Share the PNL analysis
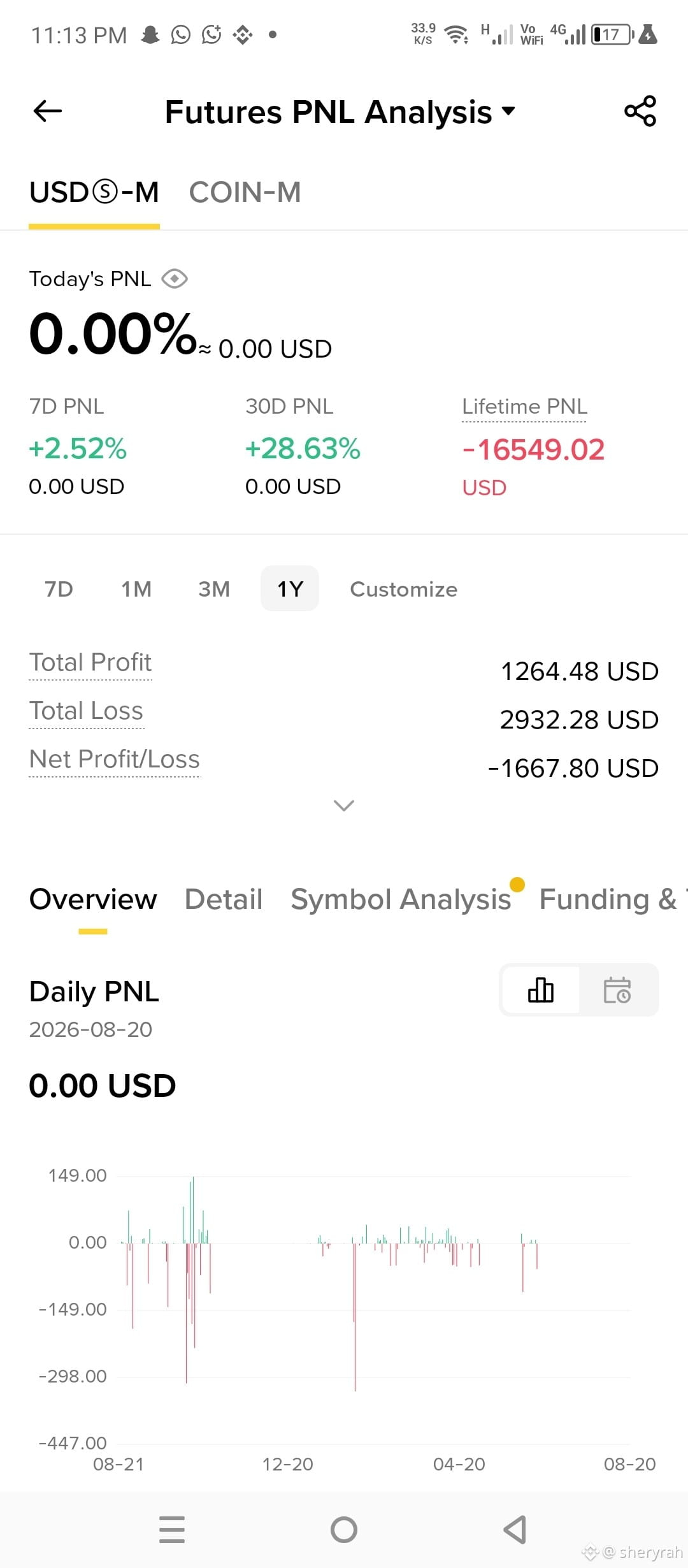Screen dimensions: 688x1568 pyautogui.click(x=640, y=111)
